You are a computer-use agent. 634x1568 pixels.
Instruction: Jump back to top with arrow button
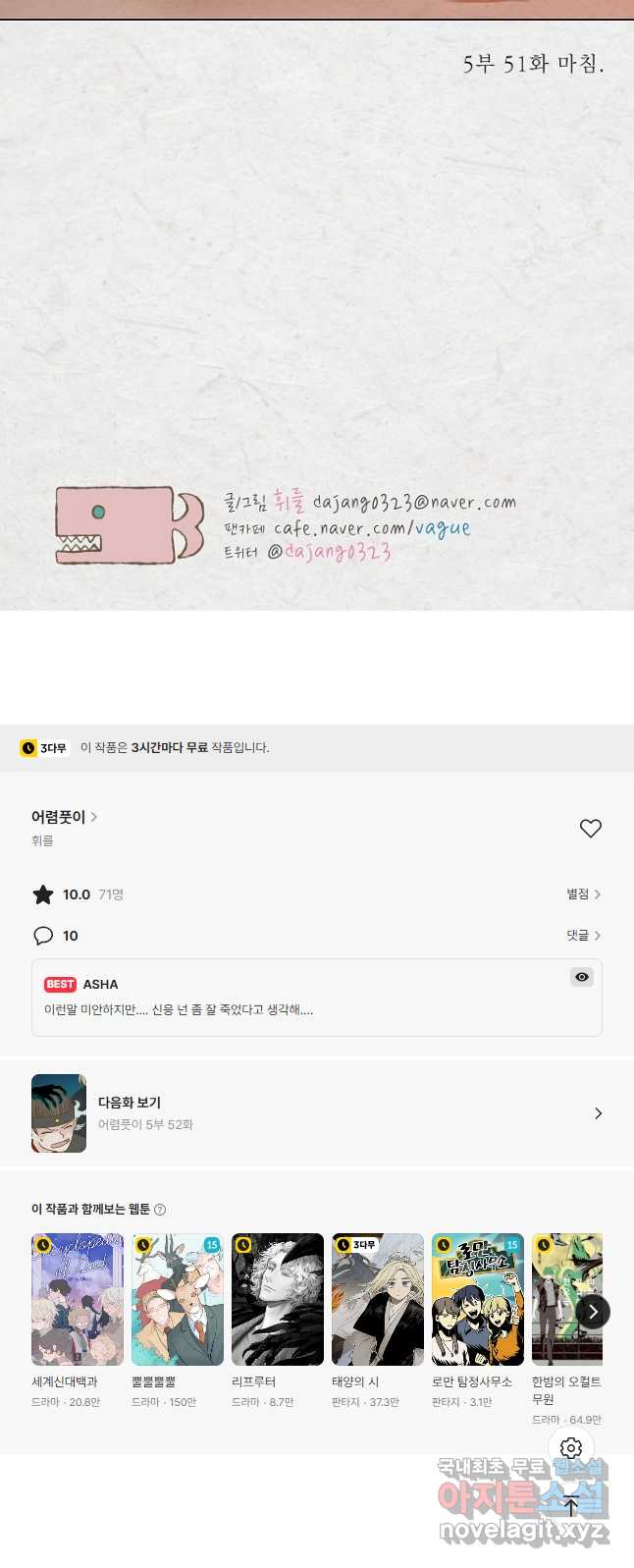(571, 1505)
